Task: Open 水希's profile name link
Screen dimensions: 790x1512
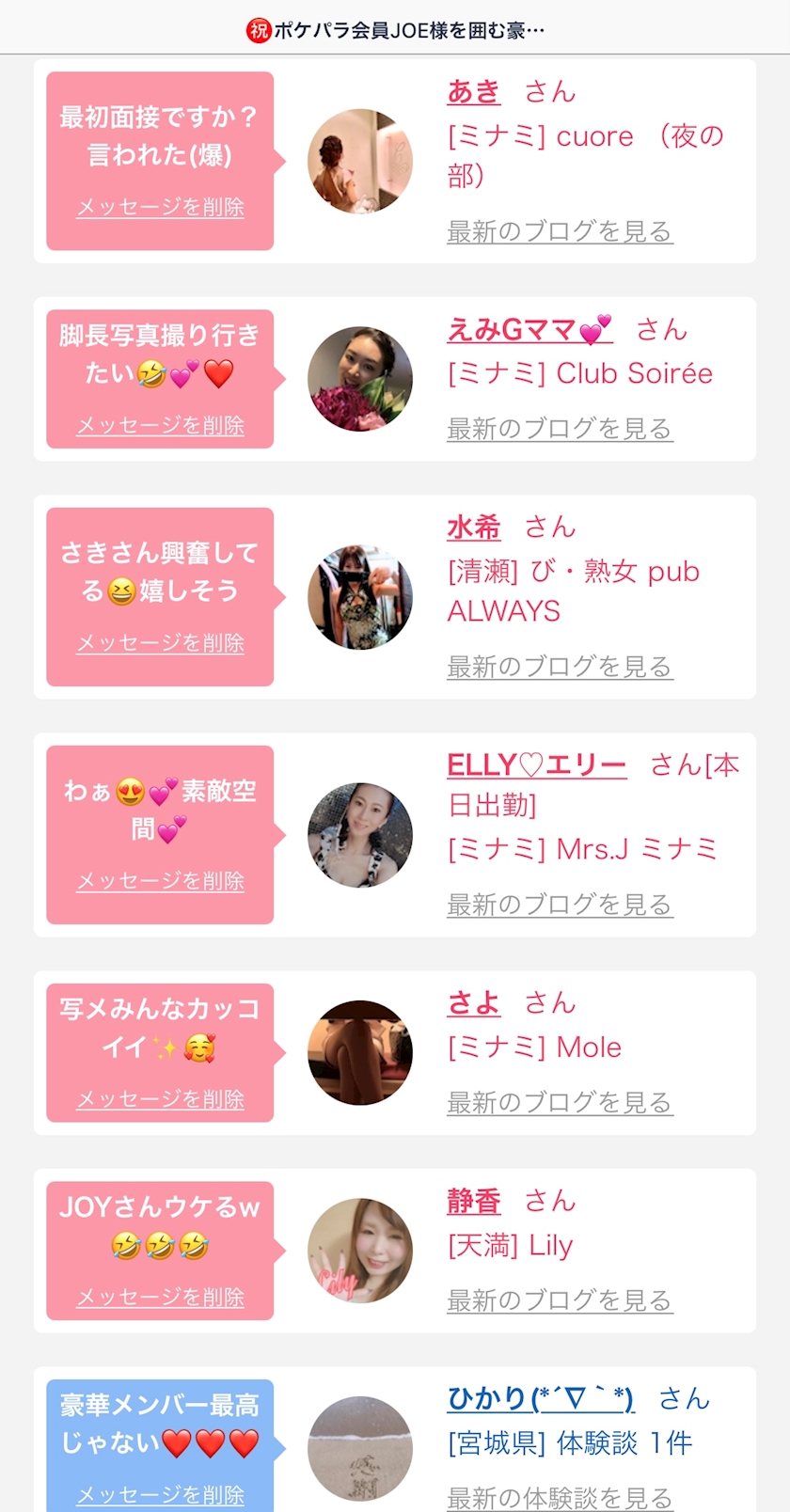Action: click(x=474, y=527)
